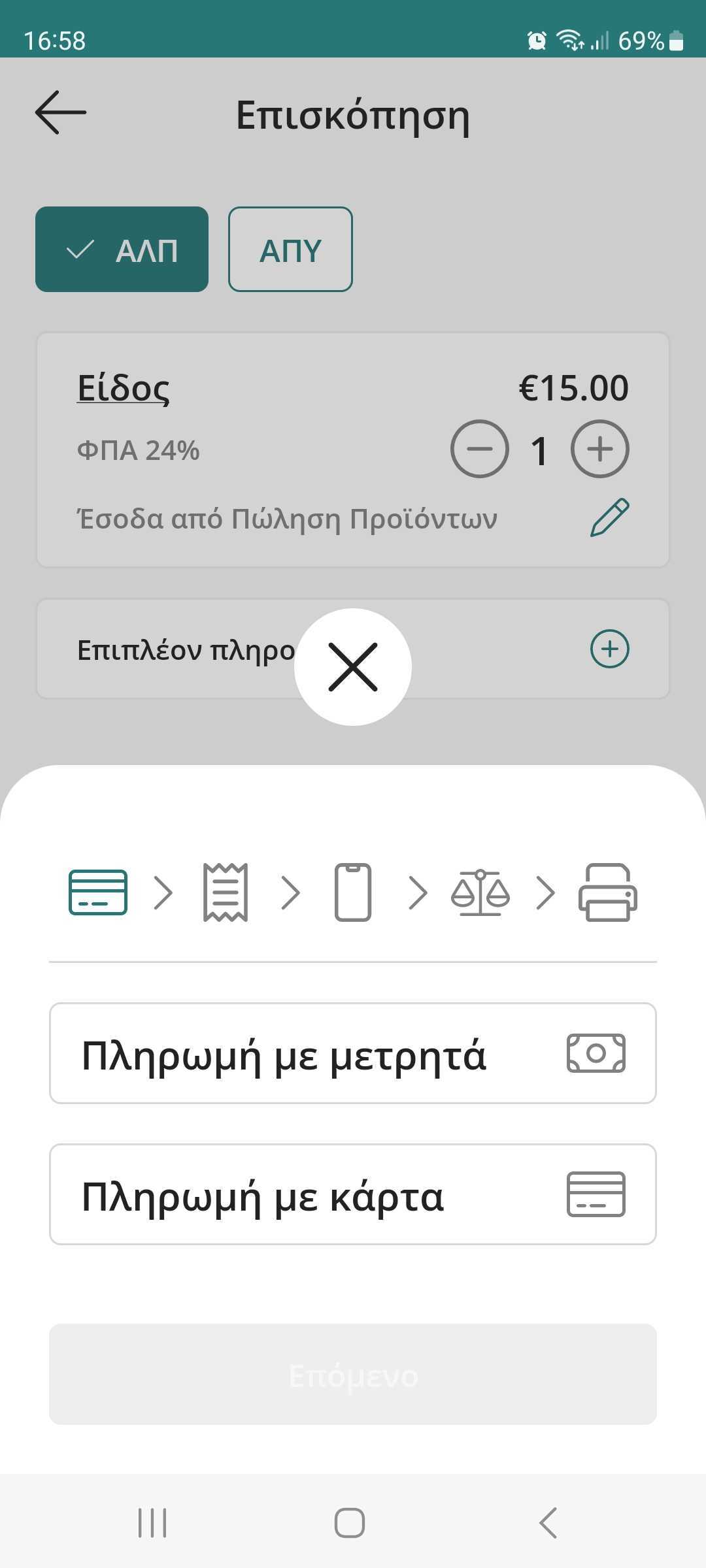Choose Πληρωμή με κάρτα option
Viewport: 706px width, 1568px height.
353,1194
